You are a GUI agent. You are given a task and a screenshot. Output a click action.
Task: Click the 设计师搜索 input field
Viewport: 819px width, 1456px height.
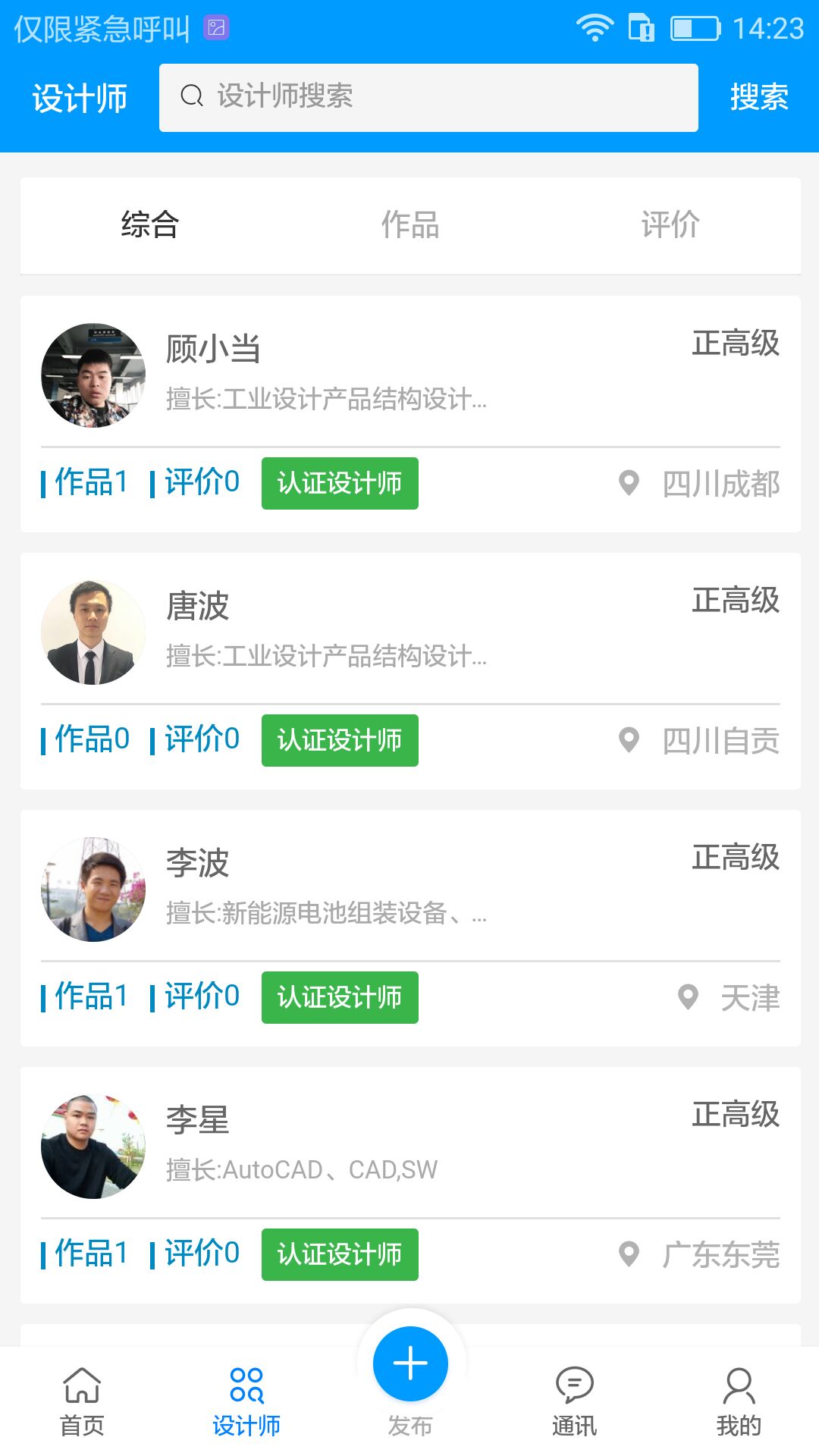(x=428, y=96)
